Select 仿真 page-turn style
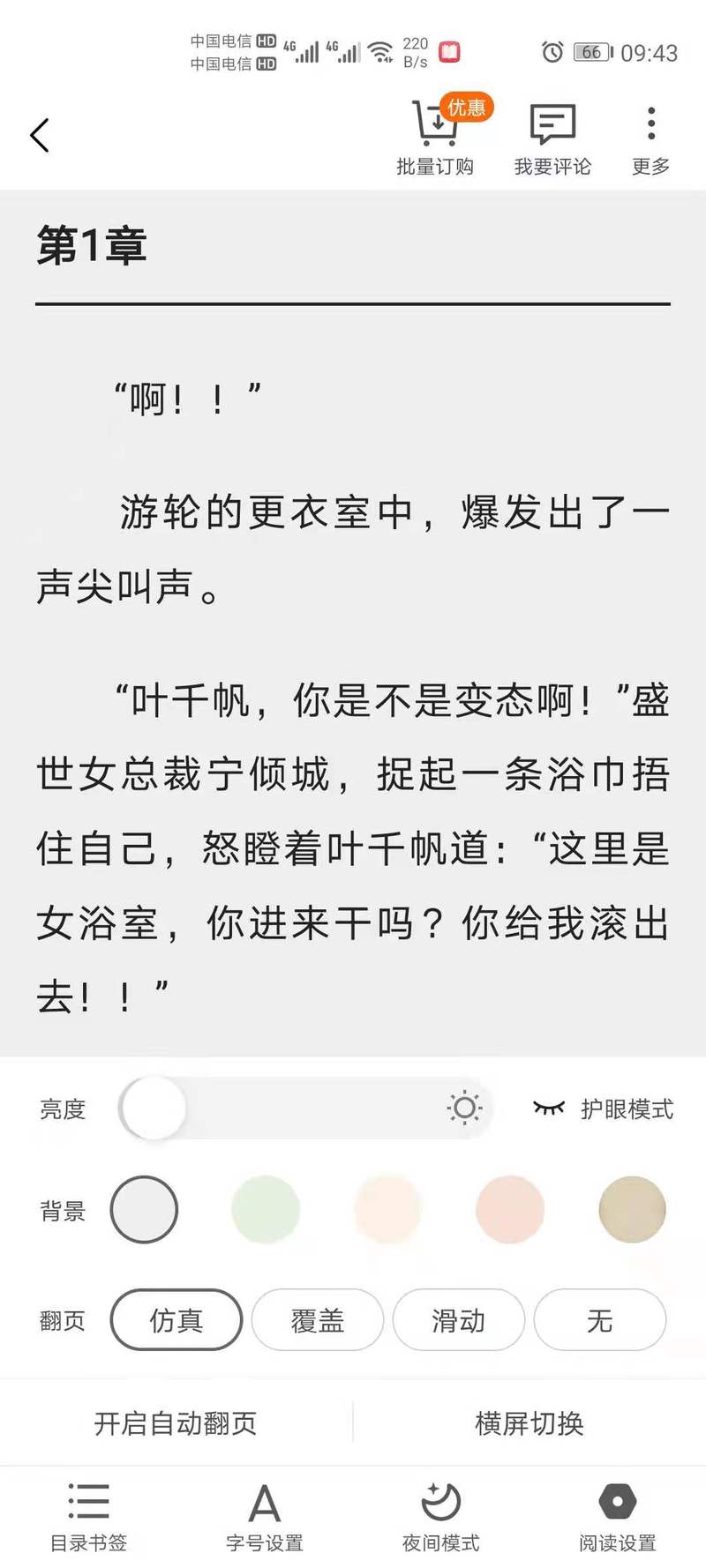The image size is (706, 1568). tap(176, 1319)
